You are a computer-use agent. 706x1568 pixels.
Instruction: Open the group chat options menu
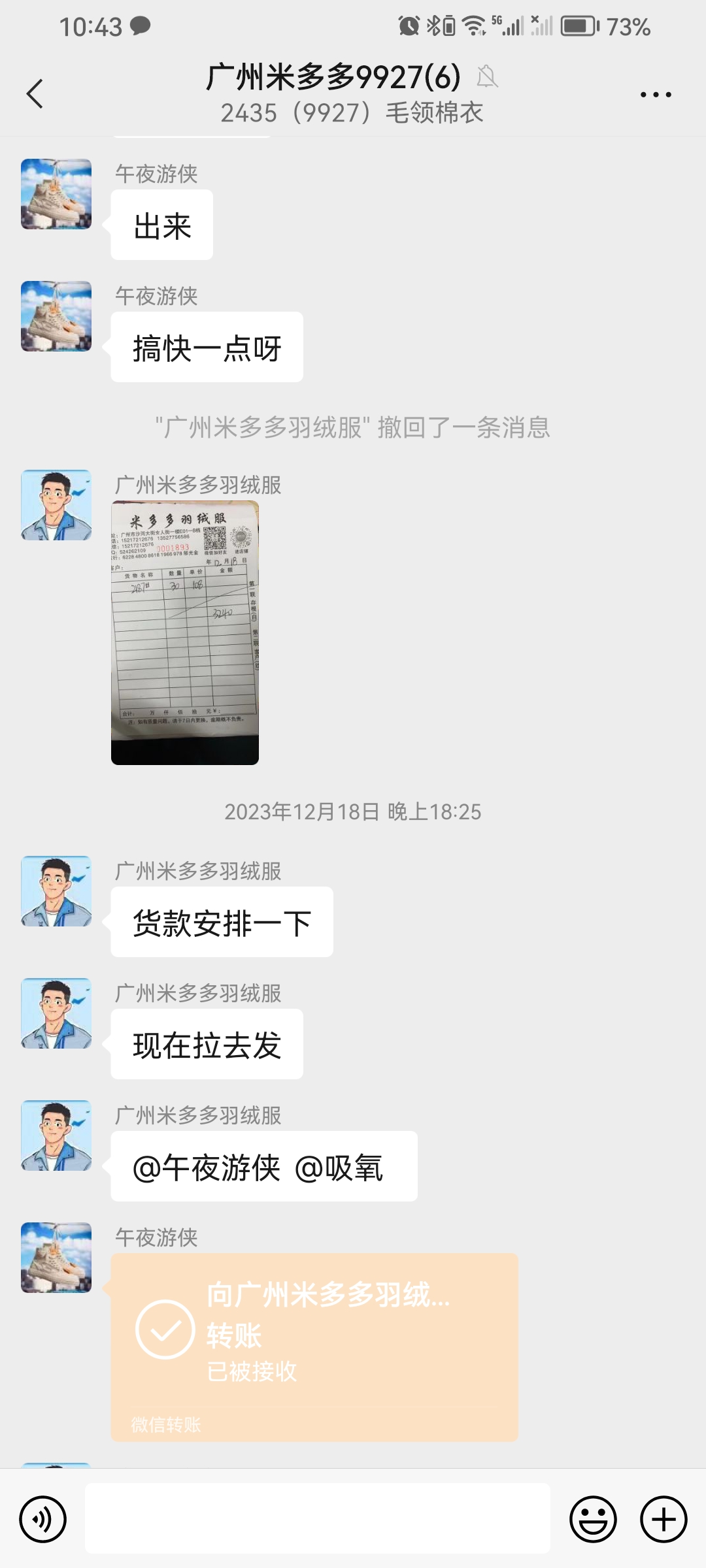[x=655, y=95]
